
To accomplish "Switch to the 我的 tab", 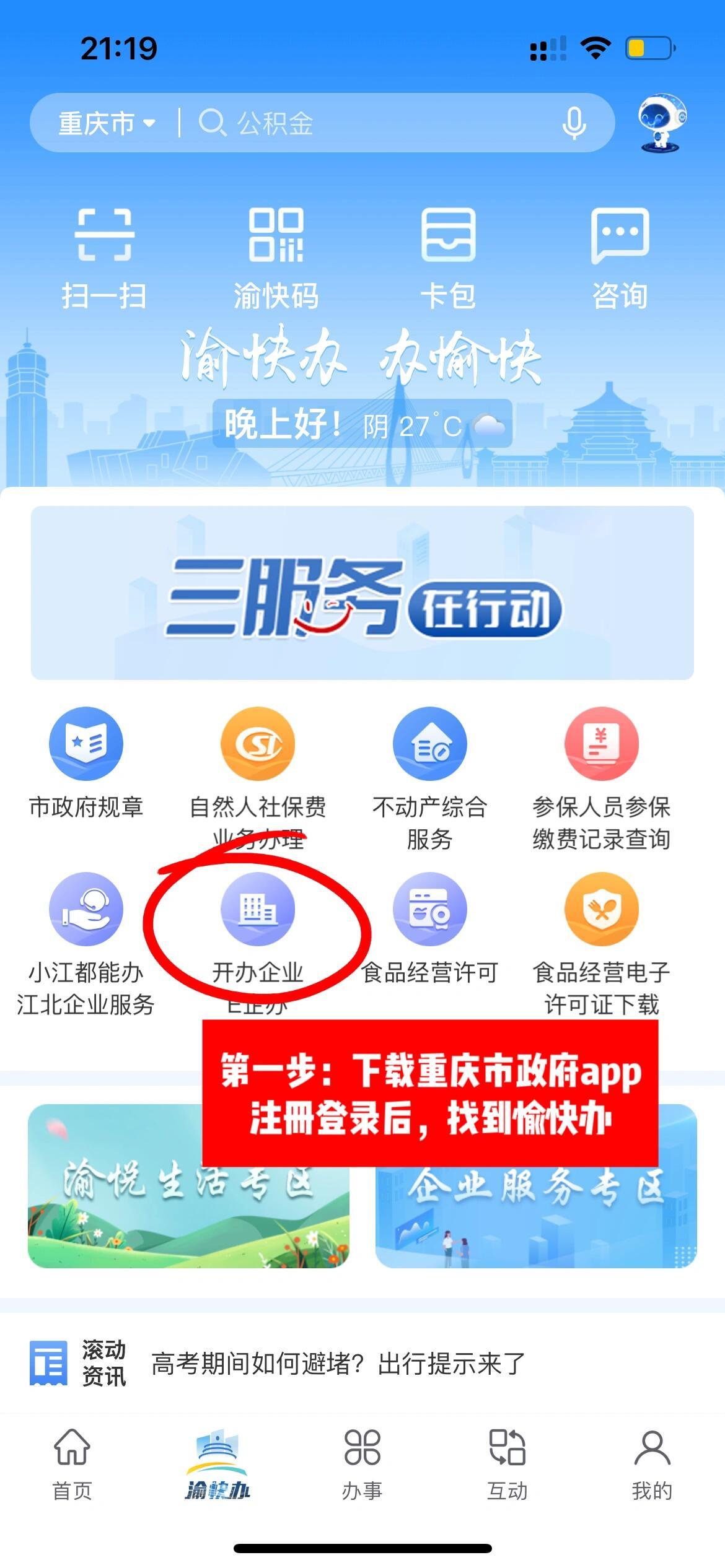I will pyautogui.click(x=652, y=1464).
